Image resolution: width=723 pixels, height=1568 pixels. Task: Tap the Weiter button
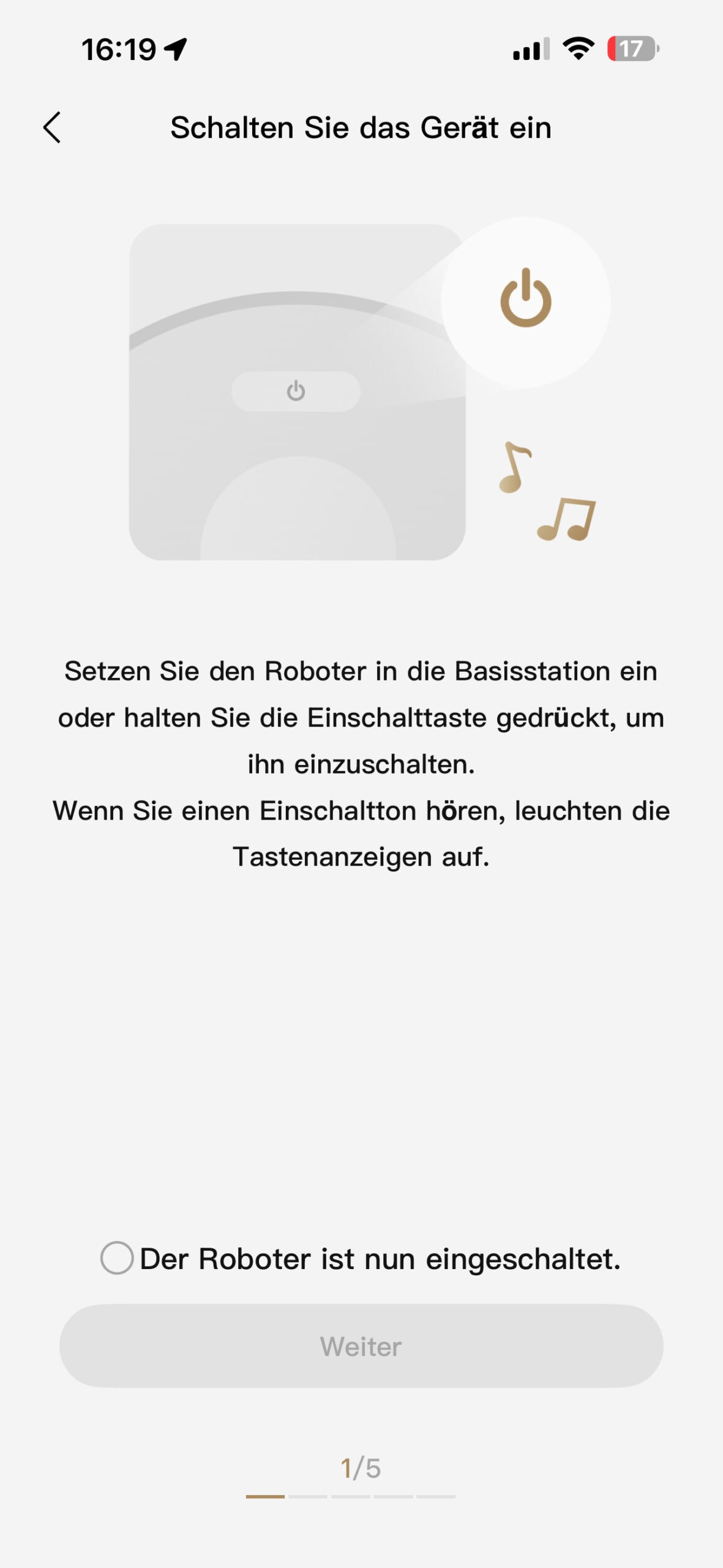pos(361,1346)
